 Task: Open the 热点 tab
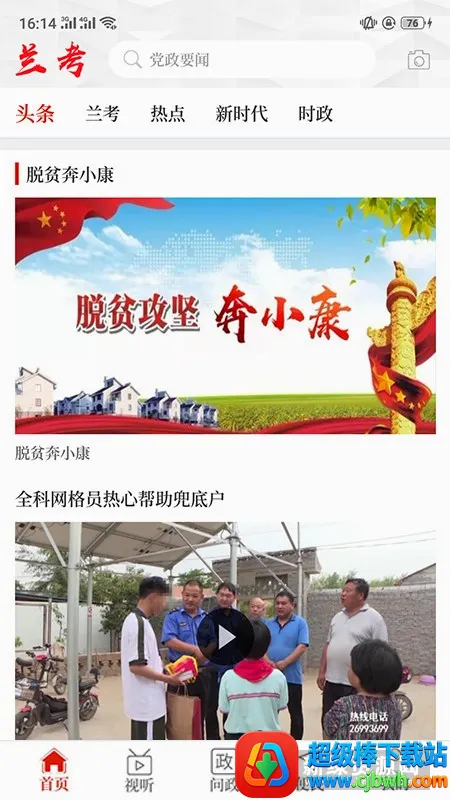coord(167,113)
